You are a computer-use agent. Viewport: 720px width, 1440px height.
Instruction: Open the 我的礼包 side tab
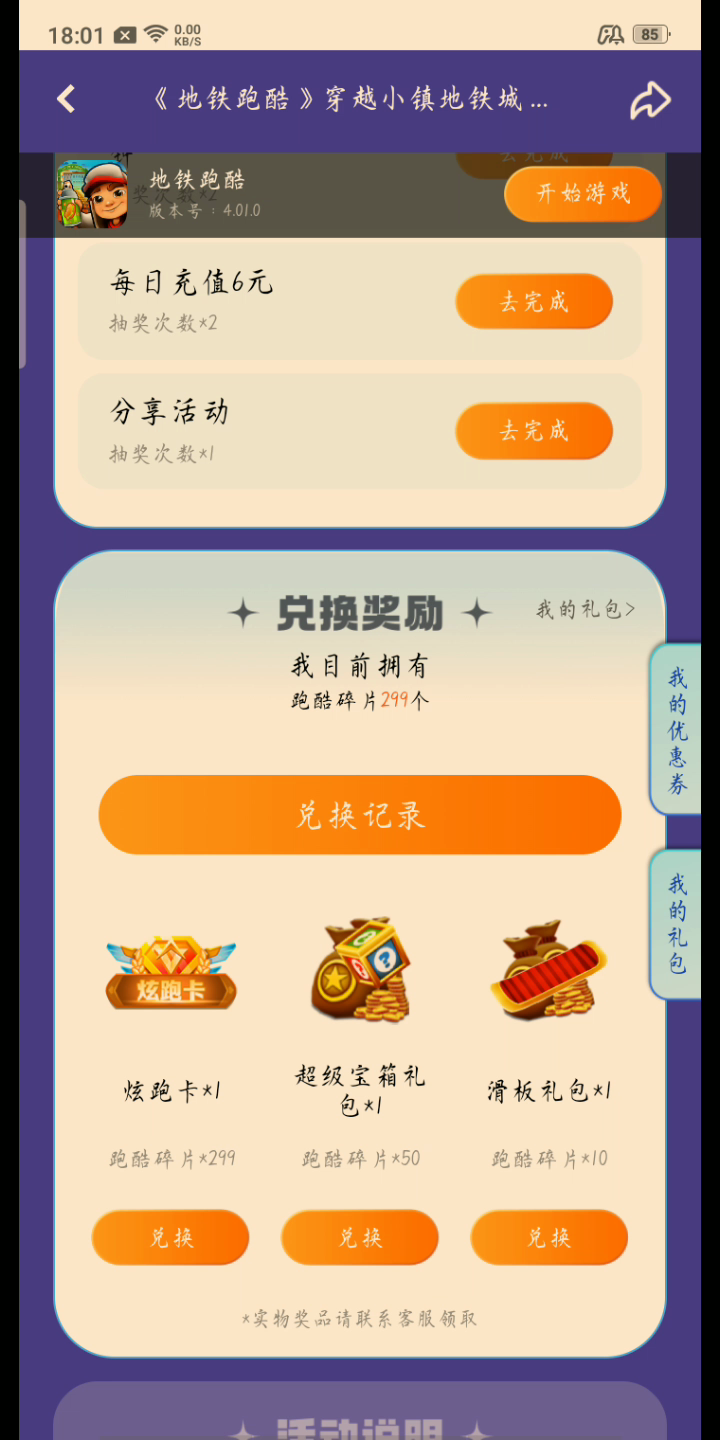point(678,924)
